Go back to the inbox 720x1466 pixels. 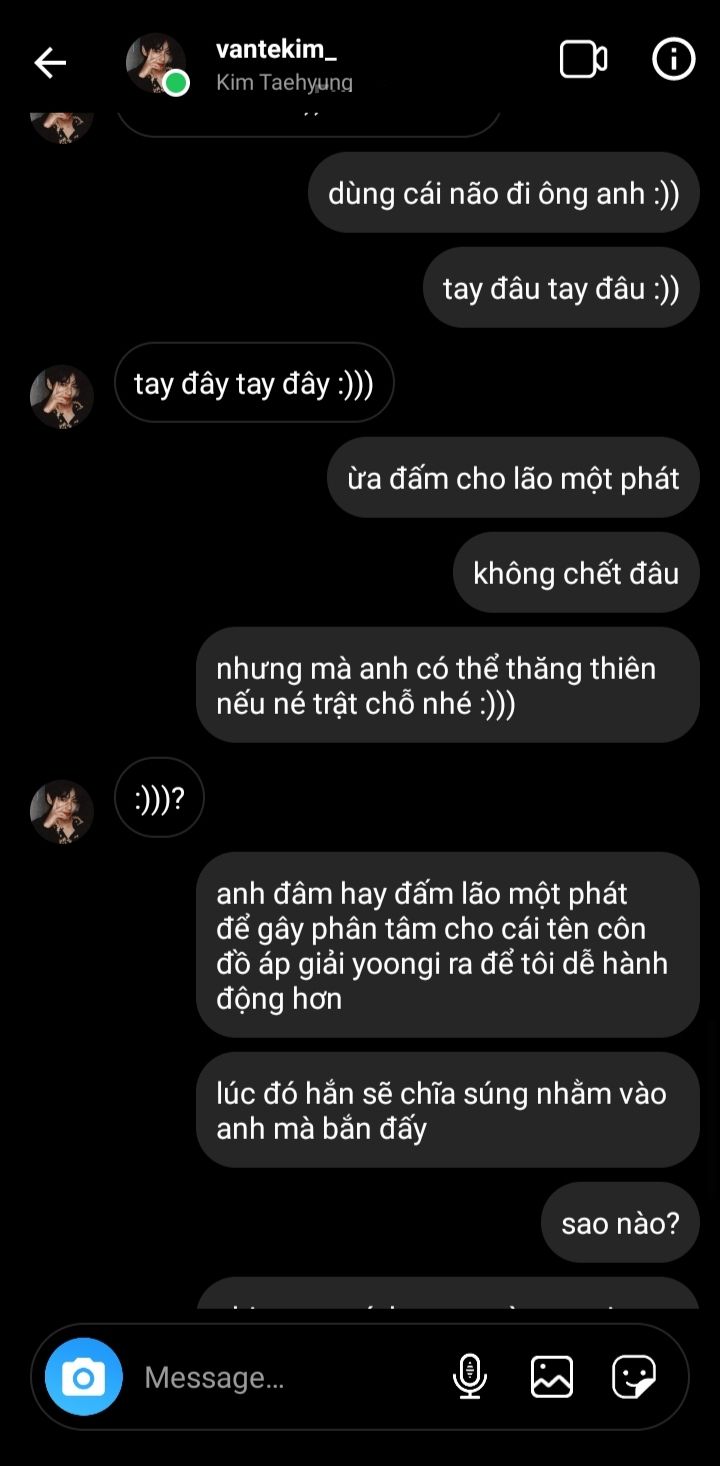pyautogui.click(x=50, y=63)
